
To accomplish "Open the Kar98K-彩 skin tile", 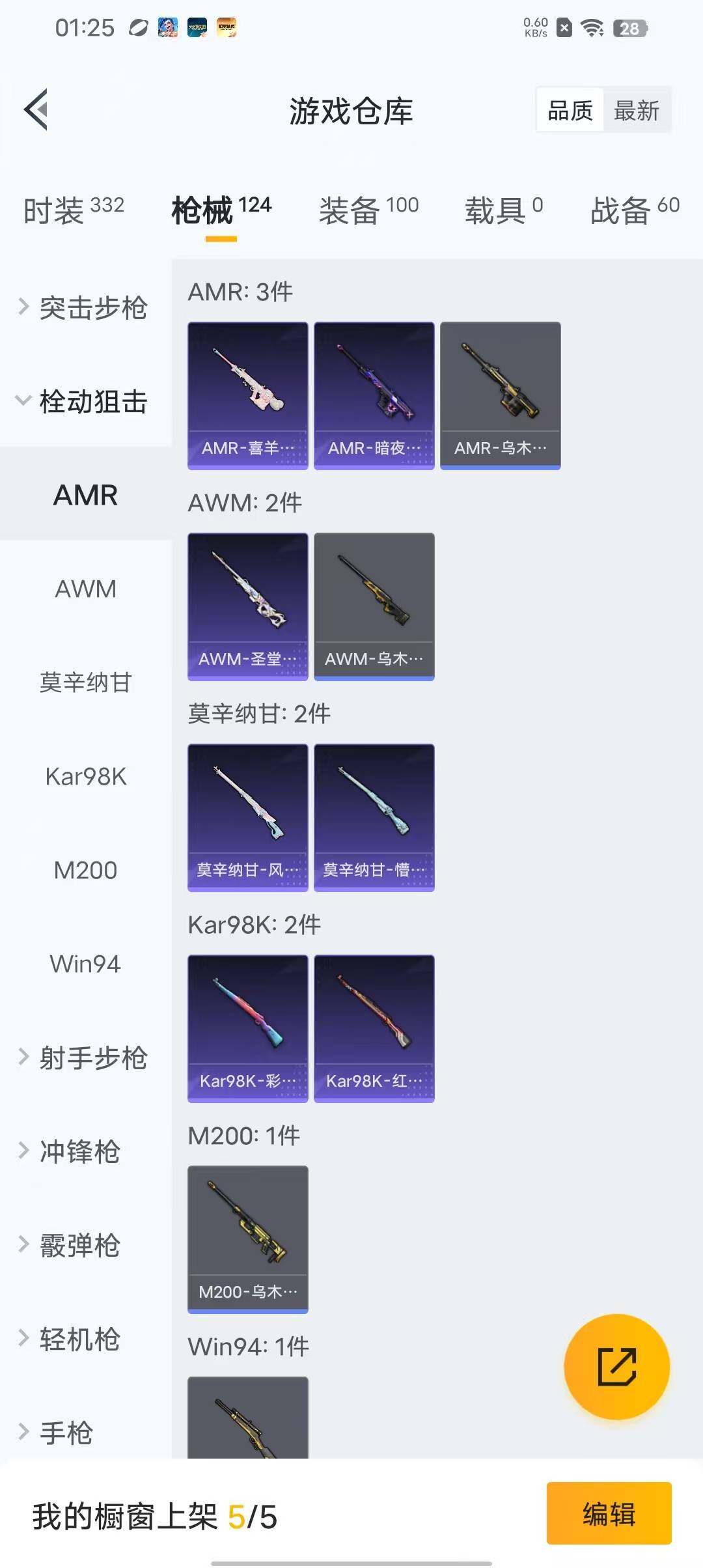I will point(247,1028).
